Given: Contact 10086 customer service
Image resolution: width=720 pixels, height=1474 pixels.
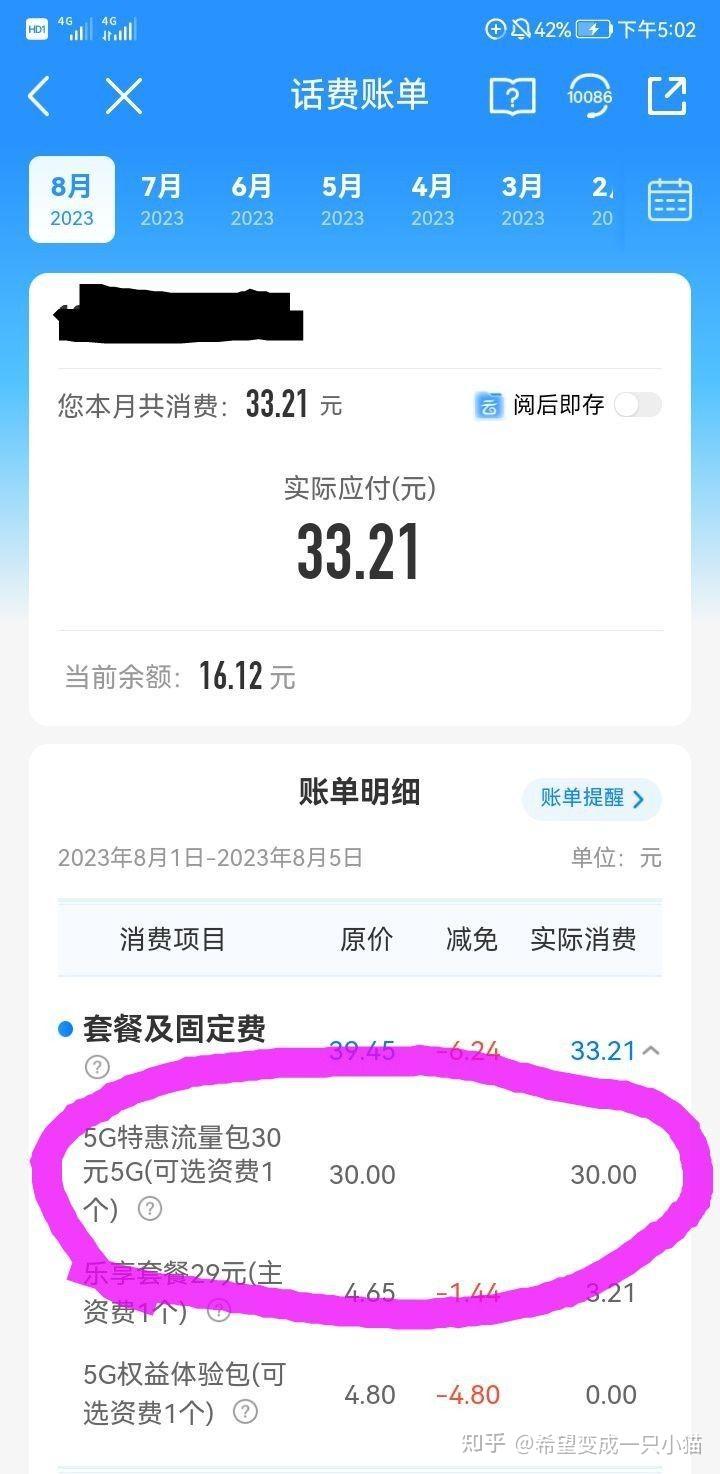Looking at the screenshot, I should pos(589,96).
